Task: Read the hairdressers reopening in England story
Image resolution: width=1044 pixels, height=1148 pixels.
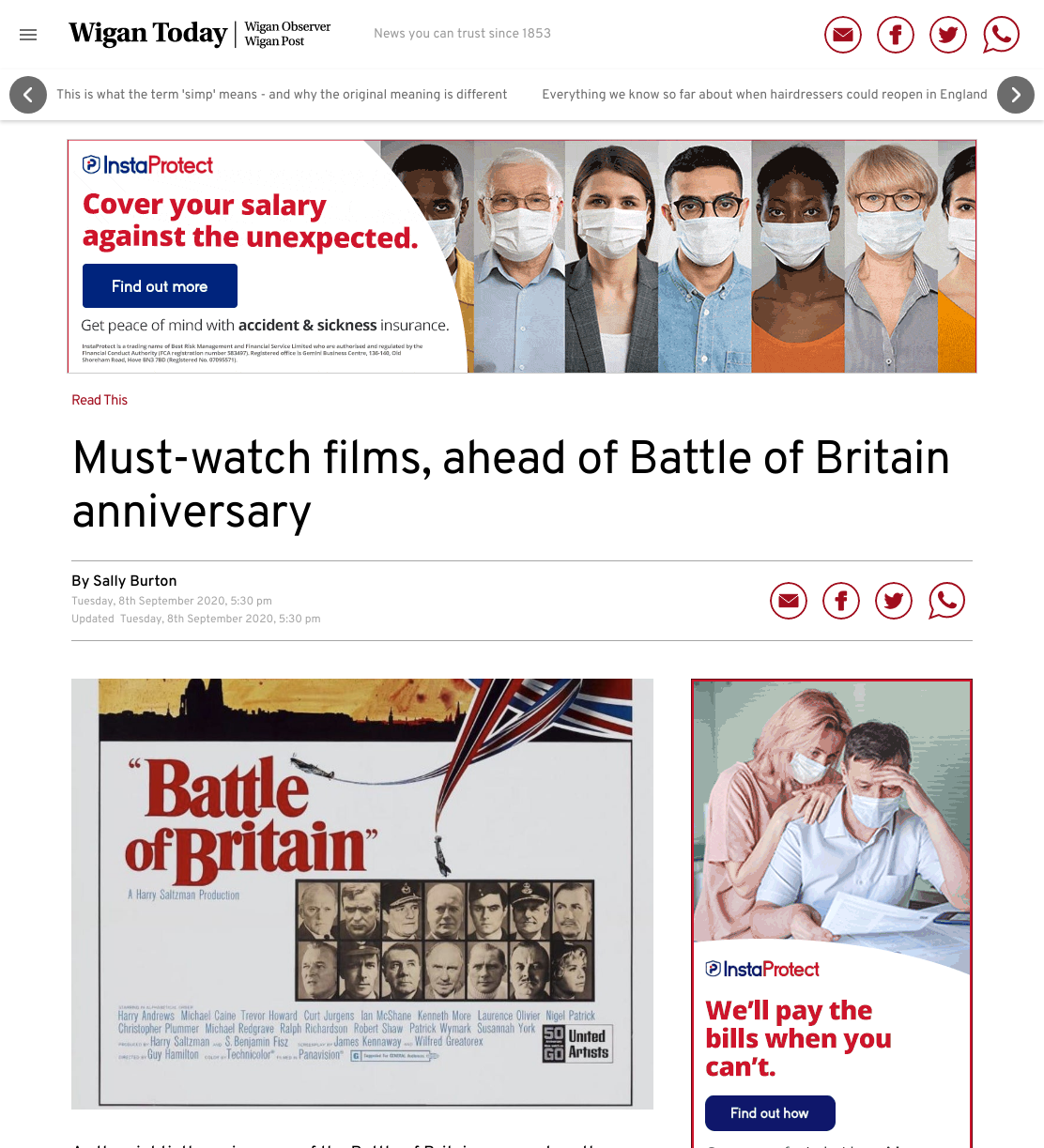Action: point(764,95)
